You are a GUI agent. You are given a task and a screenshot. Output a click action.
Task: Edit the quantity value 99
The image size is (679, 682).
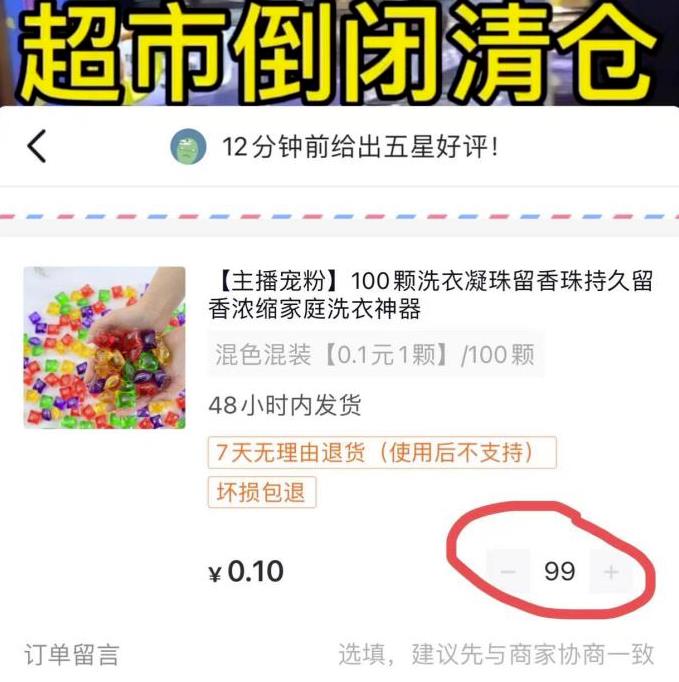(560, 572)
